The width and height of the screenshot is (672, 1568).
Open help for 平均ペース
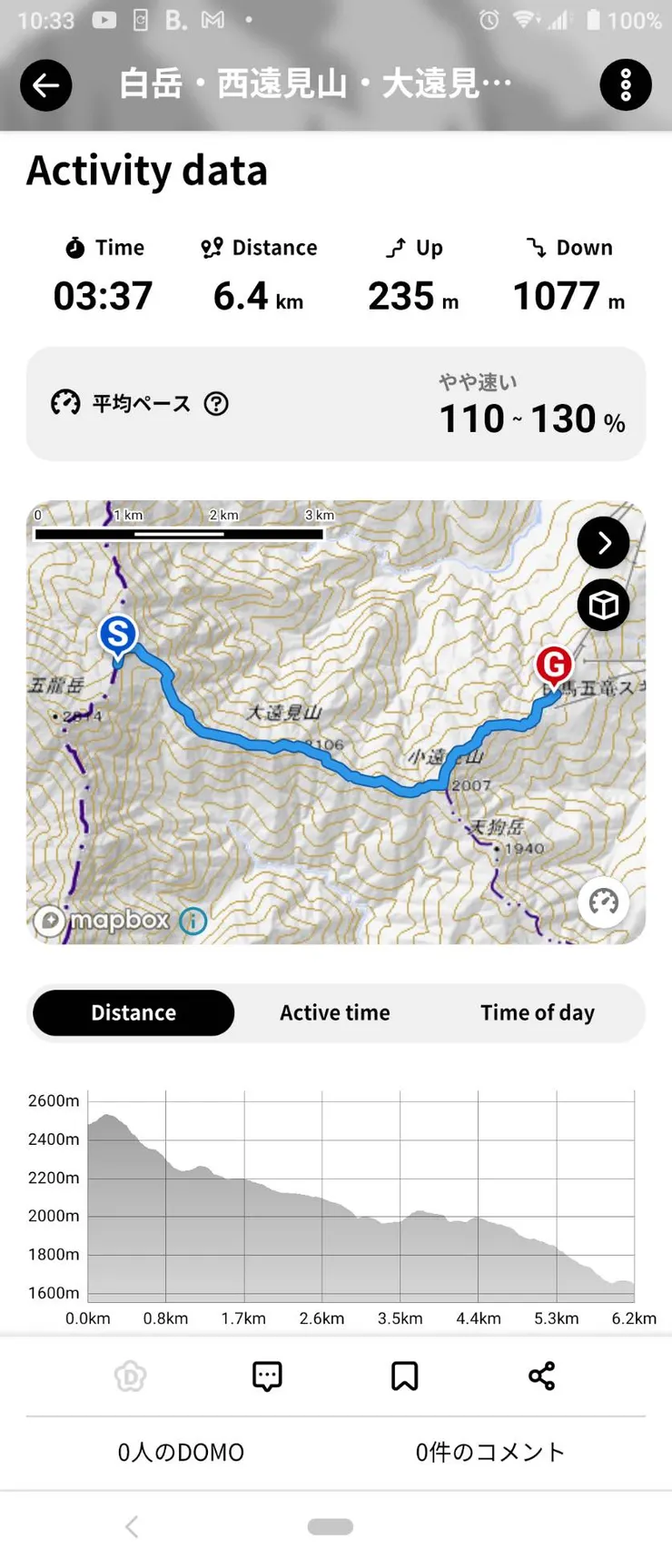coord(216,403)
